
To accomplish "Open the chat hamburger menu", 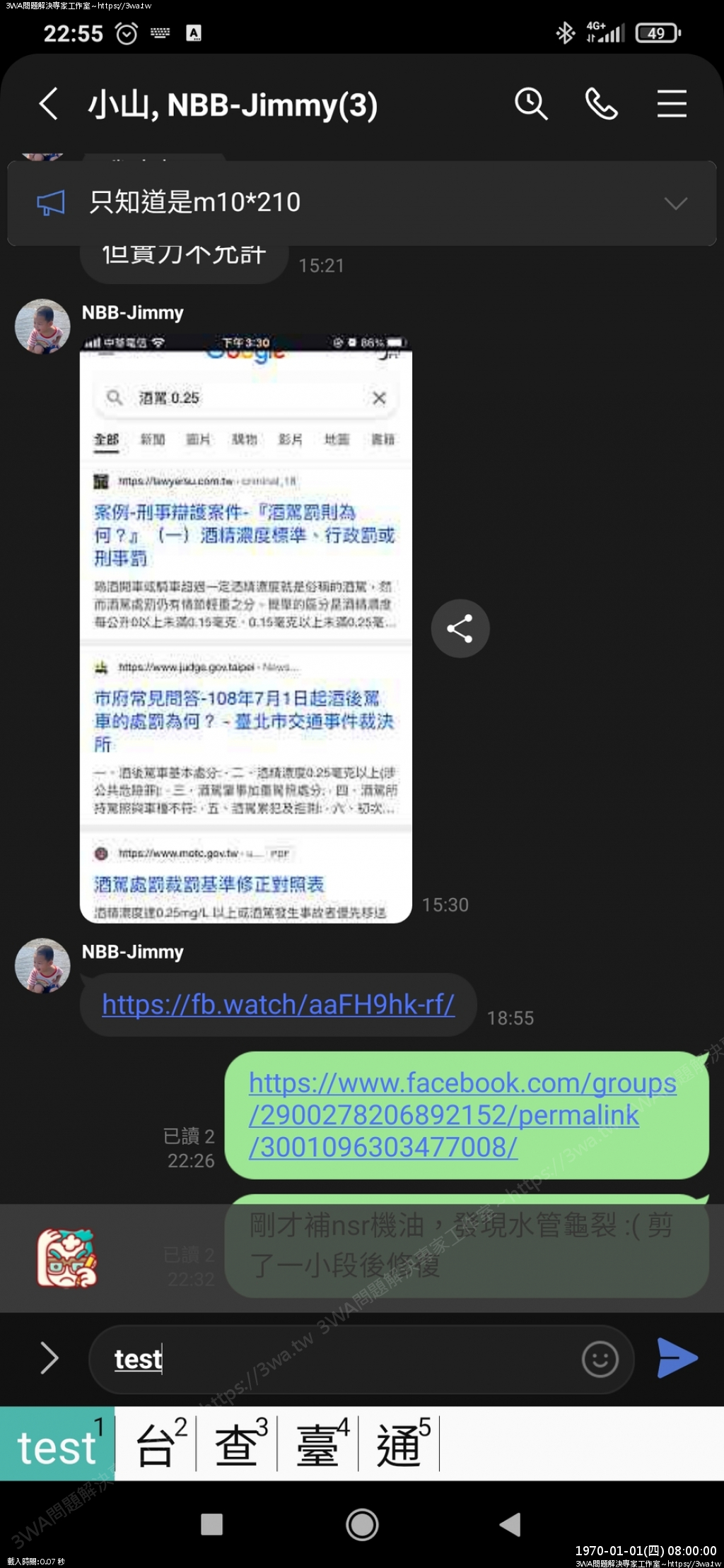I will coord(671,104).
